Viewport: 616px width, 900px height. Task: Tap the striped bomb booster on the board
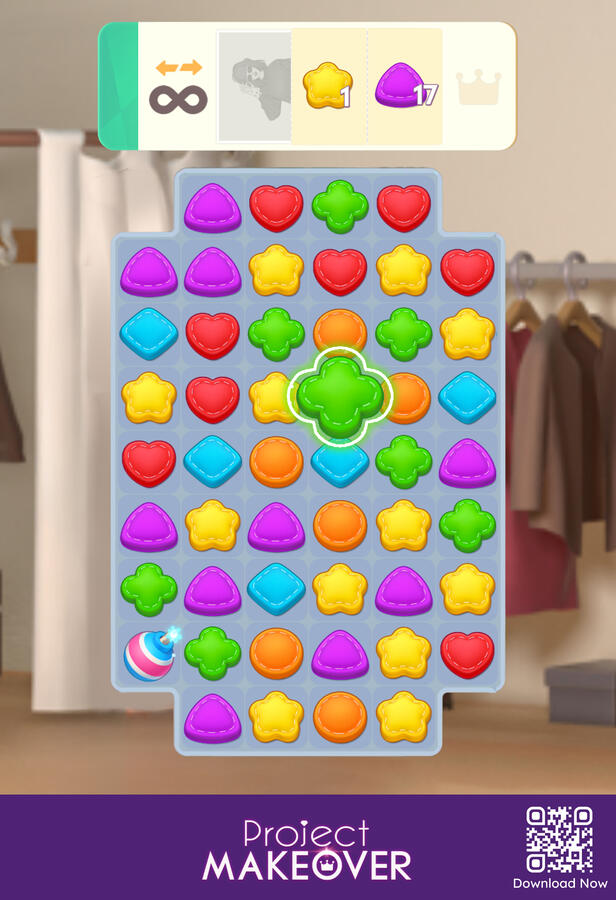pos(148,655)
